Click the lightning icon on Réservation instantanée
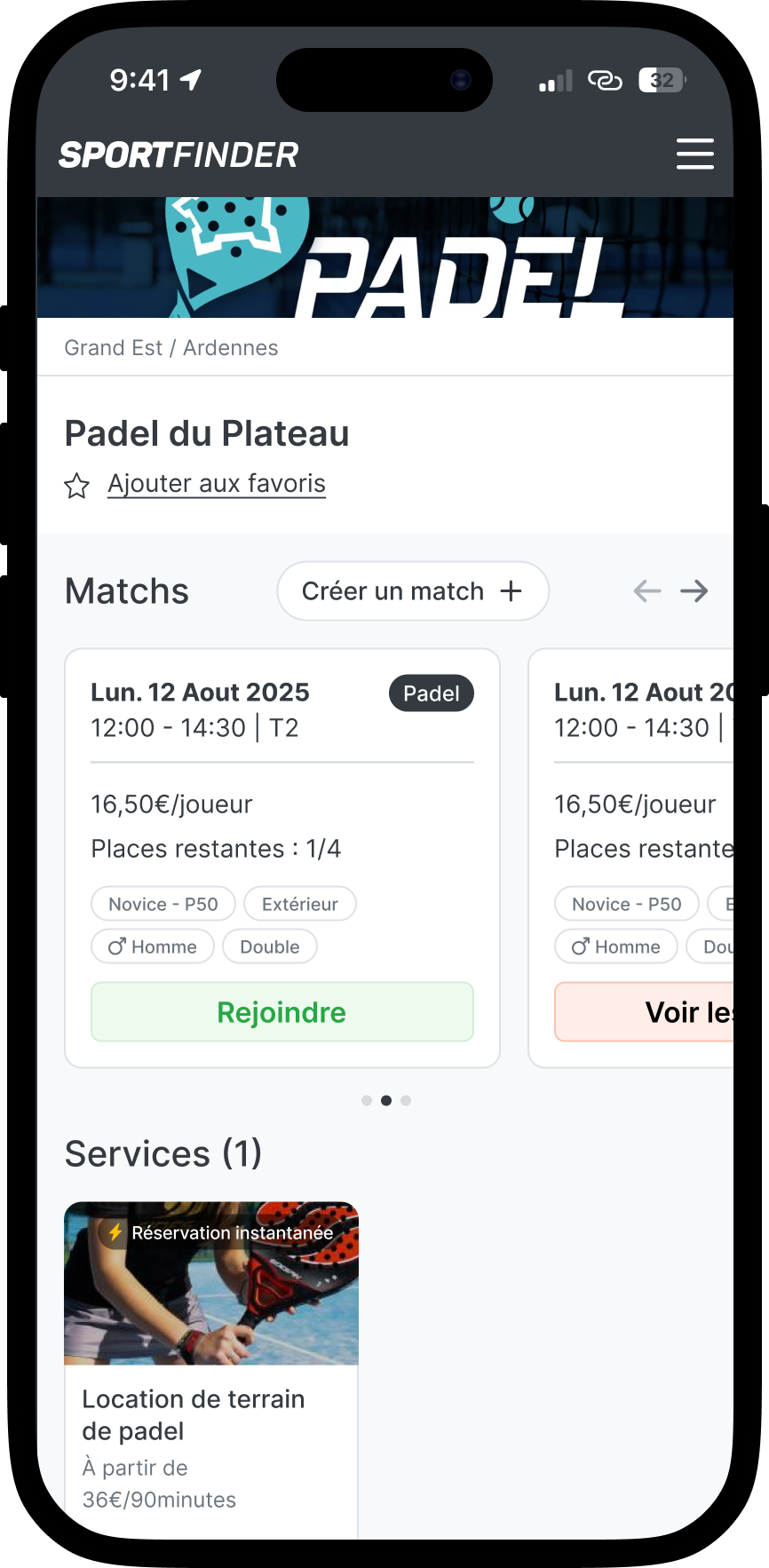The image size is (769, 1568). click(115, 1232)
